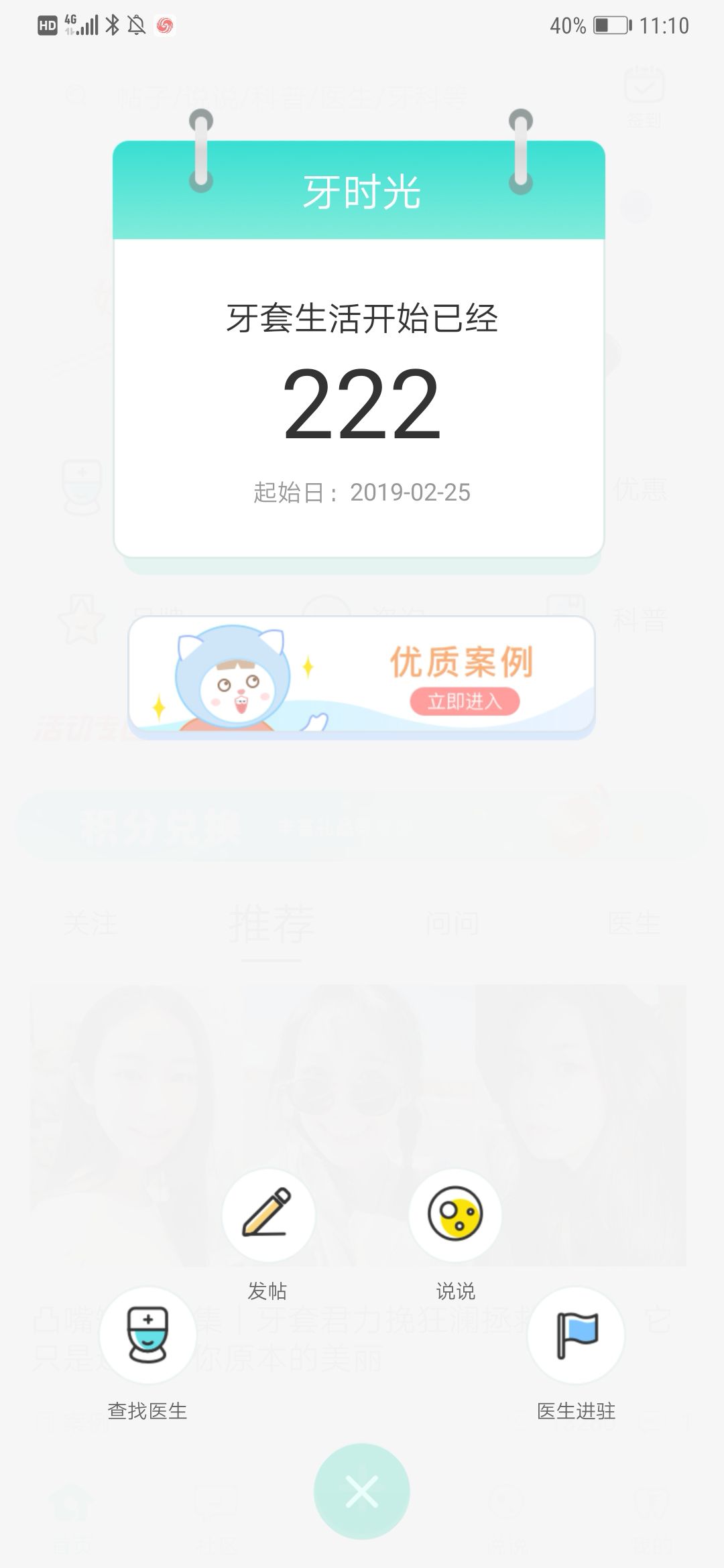Open 查找医生 to find a doctor
Image resolution: width=724 pixels, height=1568 pixels.
[x=147, y=1335]
